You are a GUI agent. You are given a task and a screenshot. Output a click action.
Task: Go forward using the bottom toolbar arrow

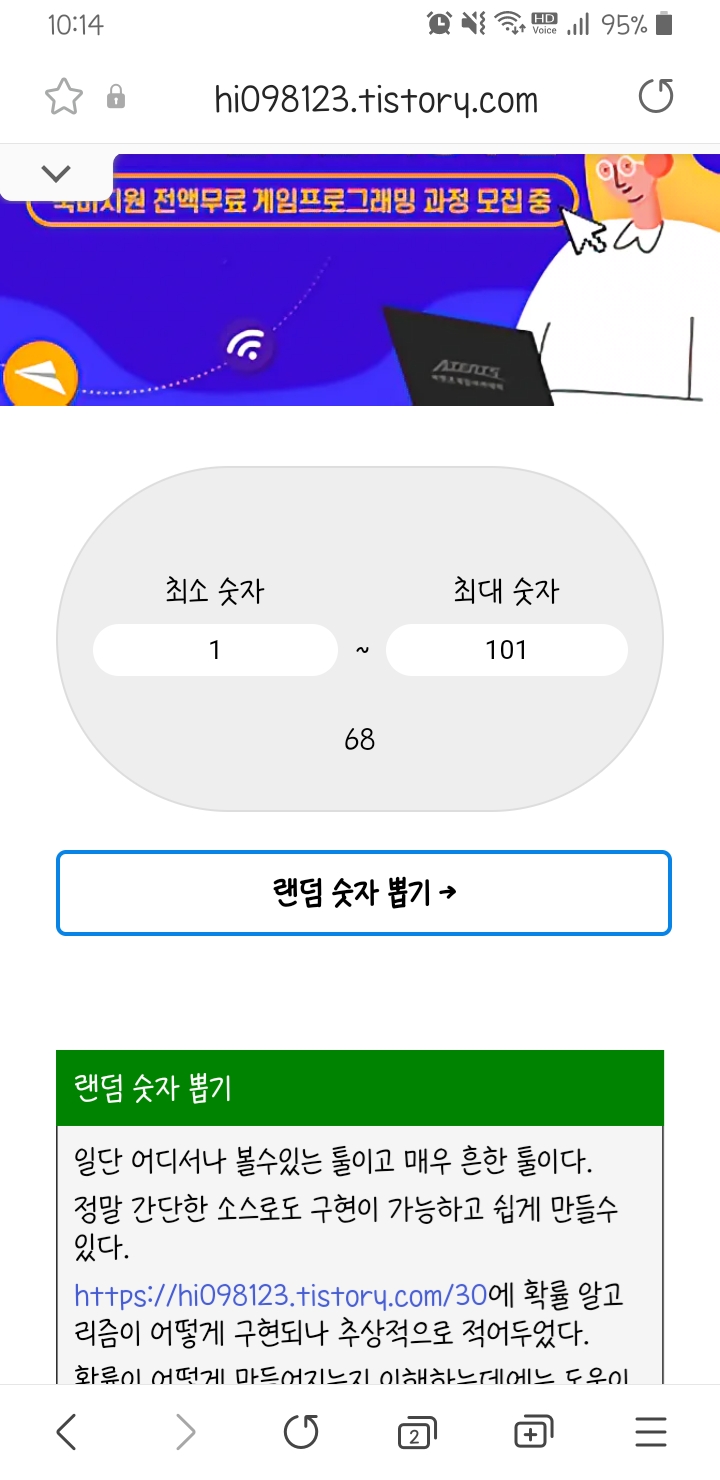[186, 1433]
